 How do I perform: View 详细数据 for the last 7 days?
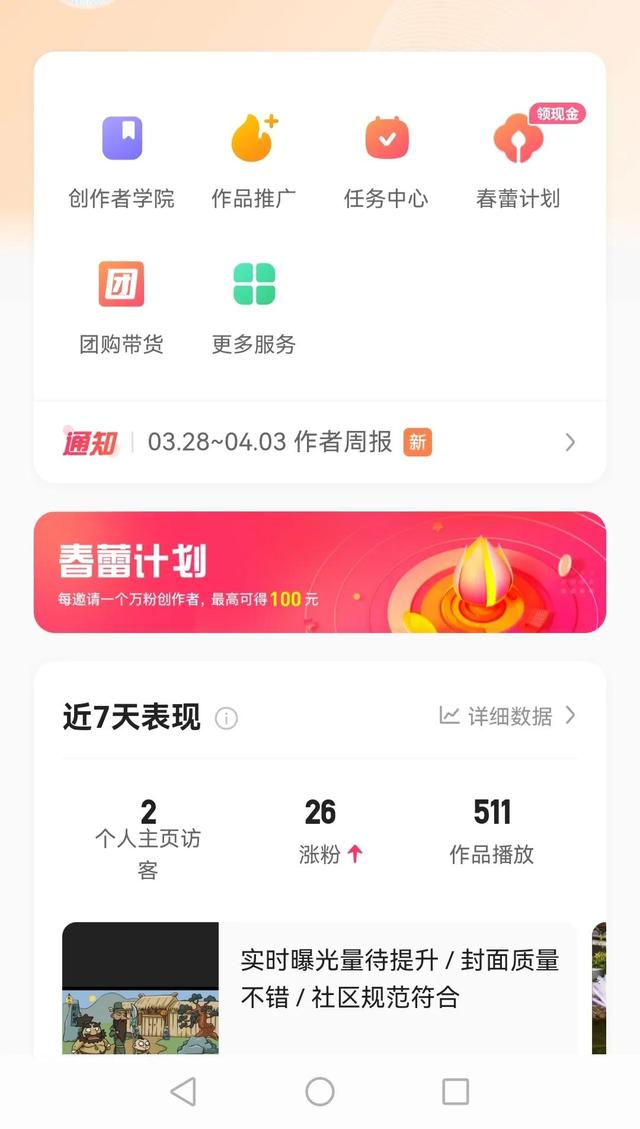coord(508,716)
